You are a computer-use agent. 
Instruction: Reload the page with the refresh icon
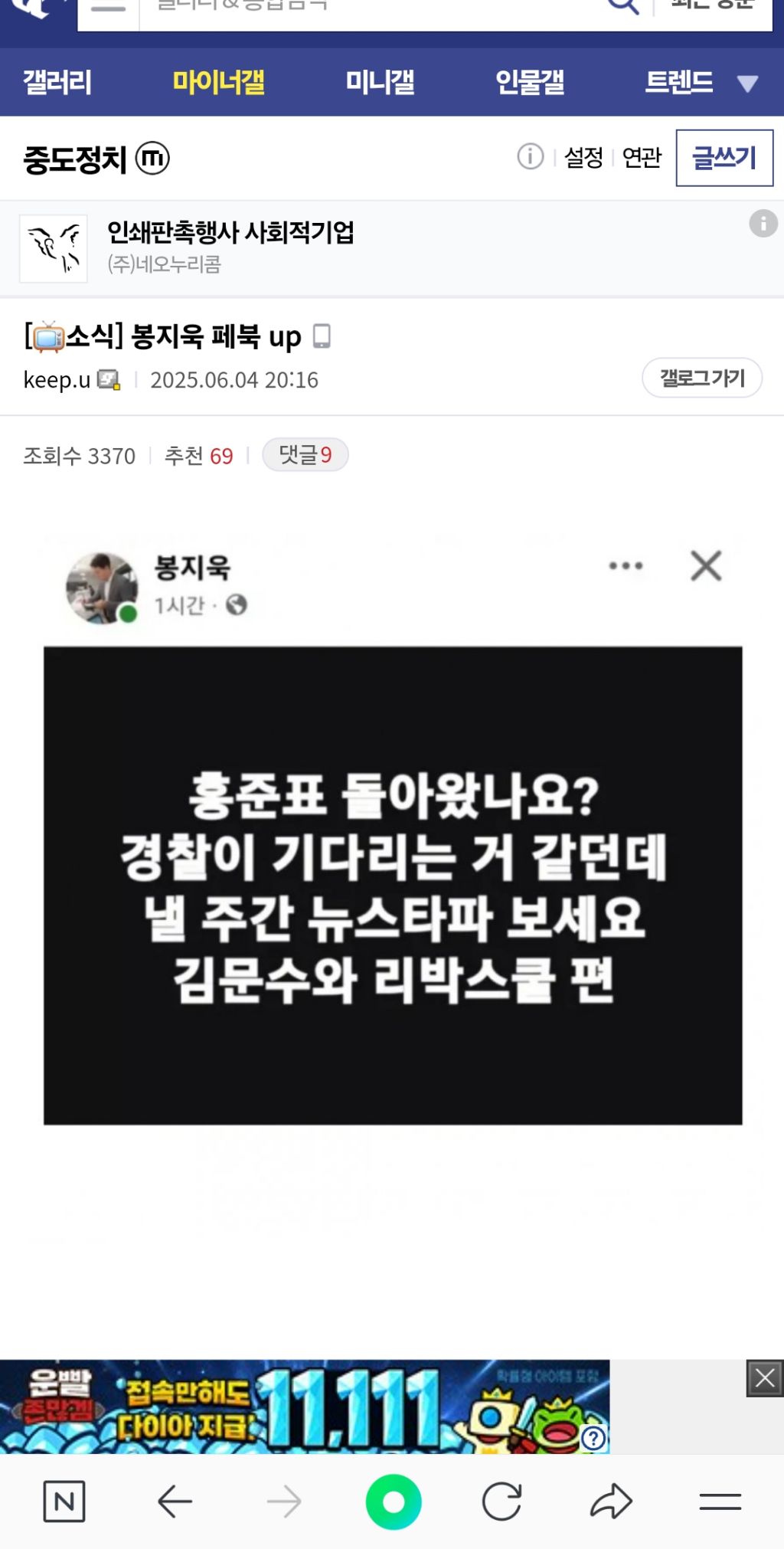(x=501, y=1501)
